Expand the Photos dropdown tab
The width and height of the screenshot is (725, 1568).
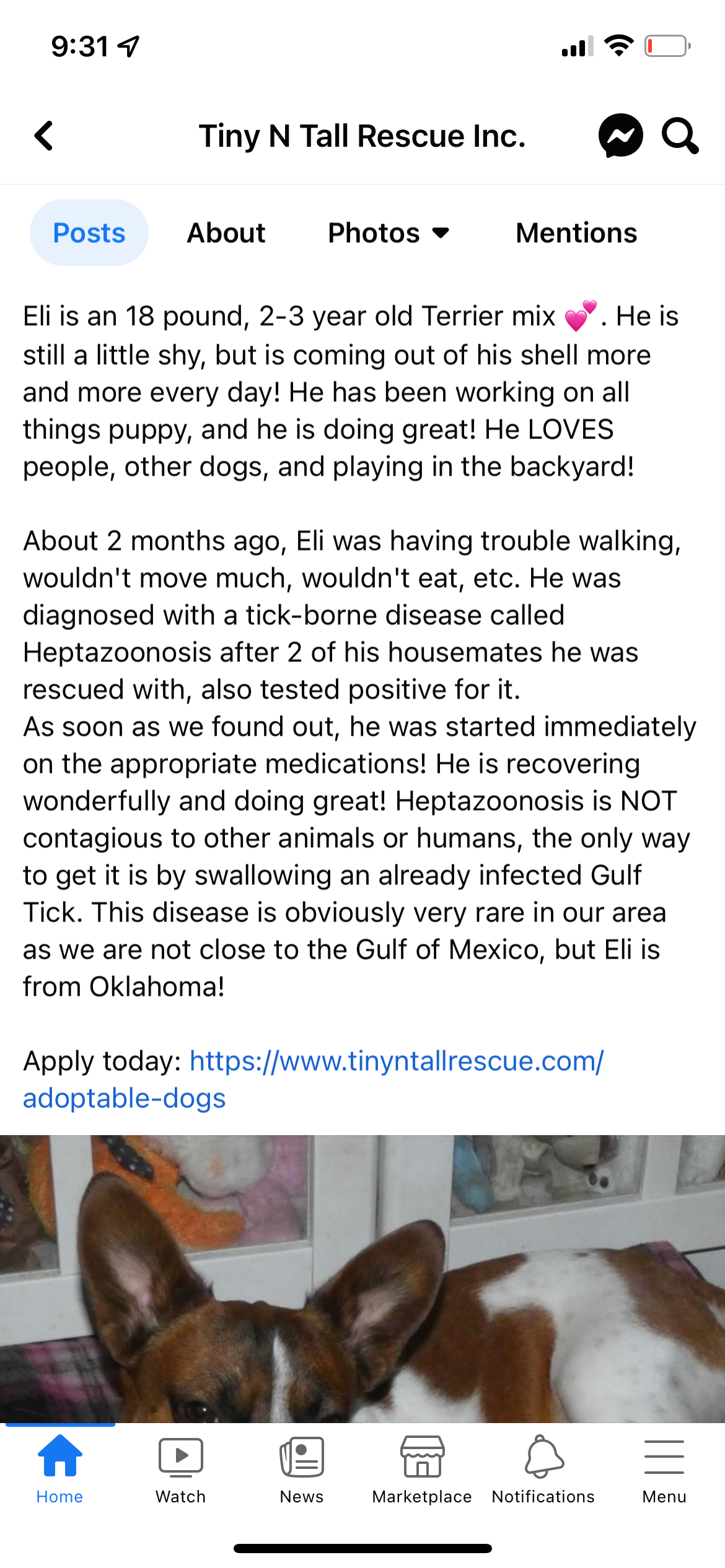pos(389,233)
